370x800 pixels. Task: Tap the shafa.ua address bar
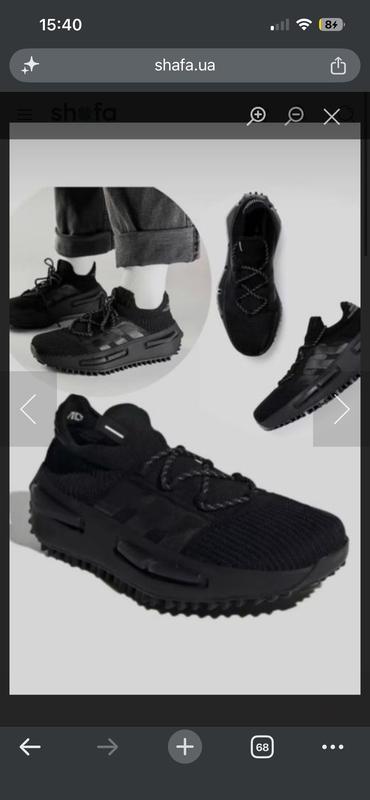point(185,65)
